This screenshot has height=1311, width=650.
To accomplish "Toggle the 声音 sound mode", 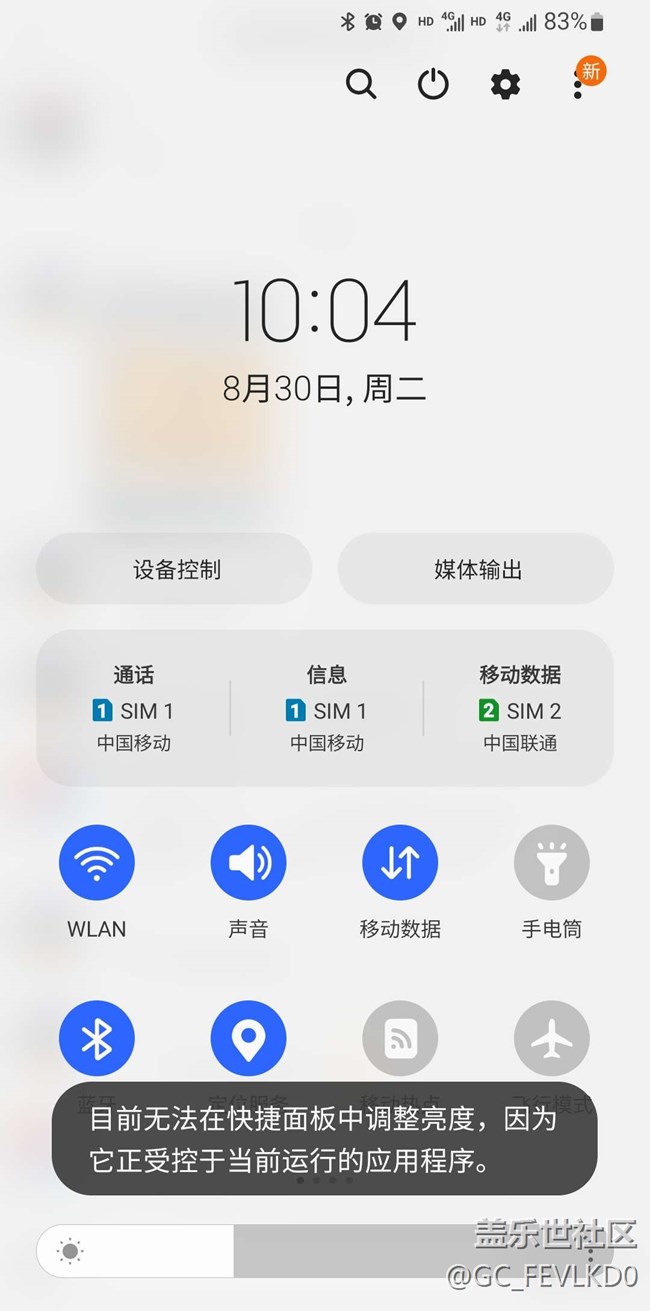I will pyautogui.click(x=248, y=862).
